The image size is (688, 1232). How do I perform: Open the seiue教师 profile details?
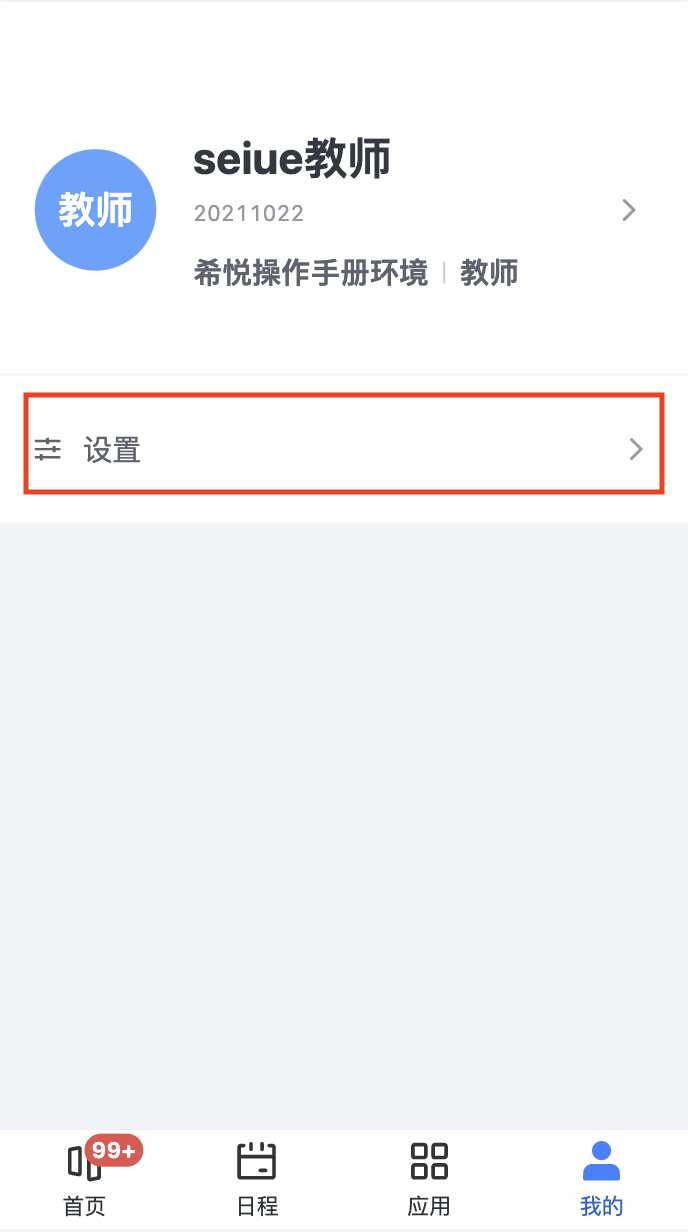pos(344,210)
